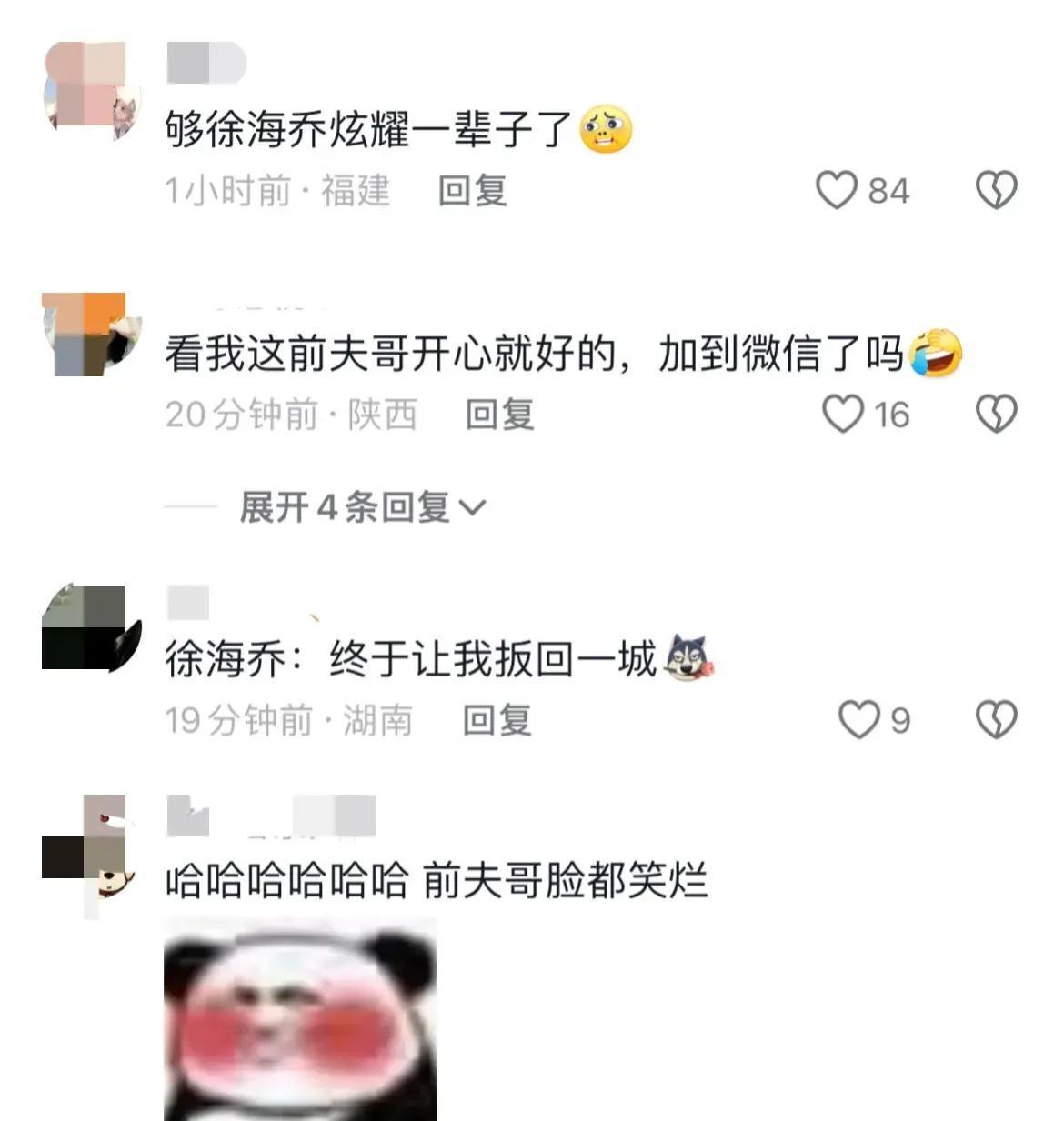Expand 展开4条回复 replies

point(362,507)
